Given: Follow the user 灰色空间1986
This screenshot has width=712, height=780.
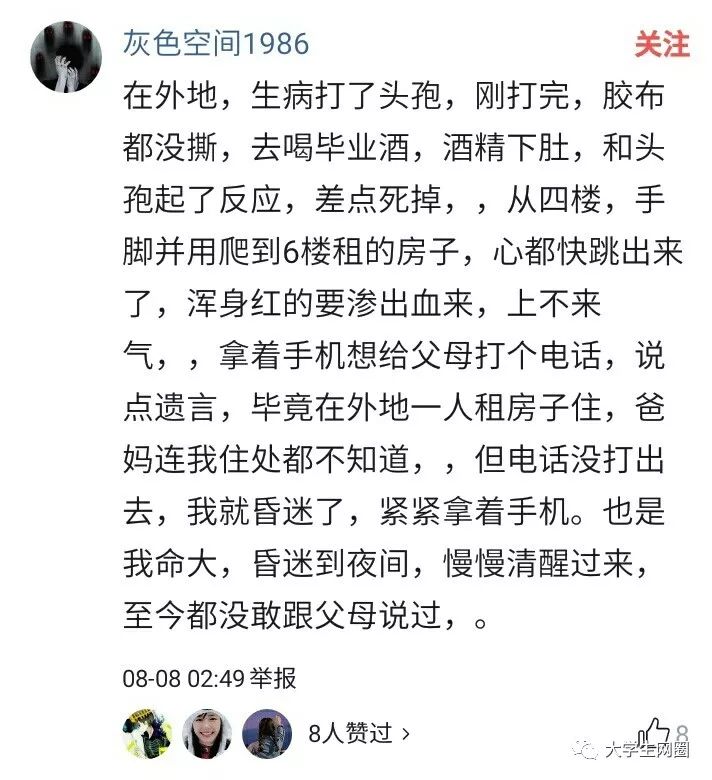Looking at the screenshot, I should coord(662,44).
